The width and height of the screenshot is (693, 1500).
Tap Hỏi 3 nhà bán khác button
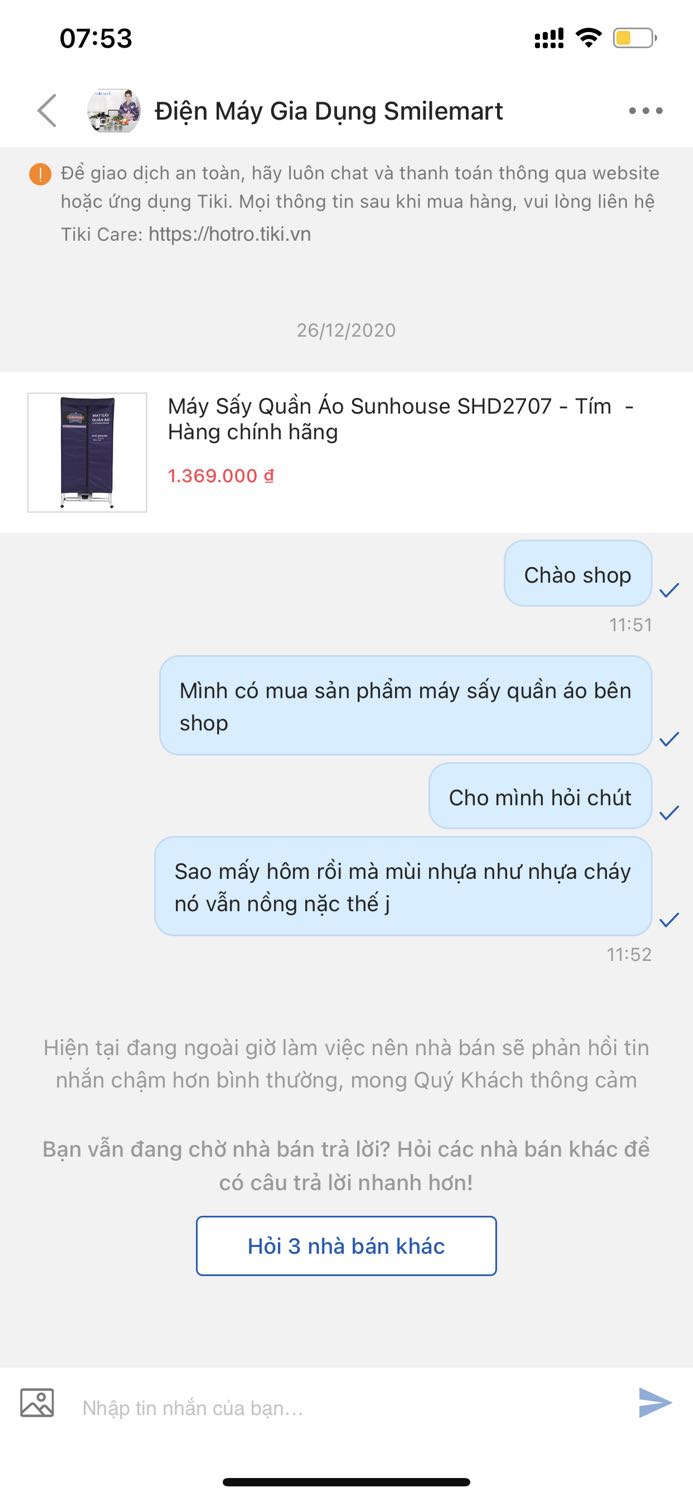coord(346,1246)
